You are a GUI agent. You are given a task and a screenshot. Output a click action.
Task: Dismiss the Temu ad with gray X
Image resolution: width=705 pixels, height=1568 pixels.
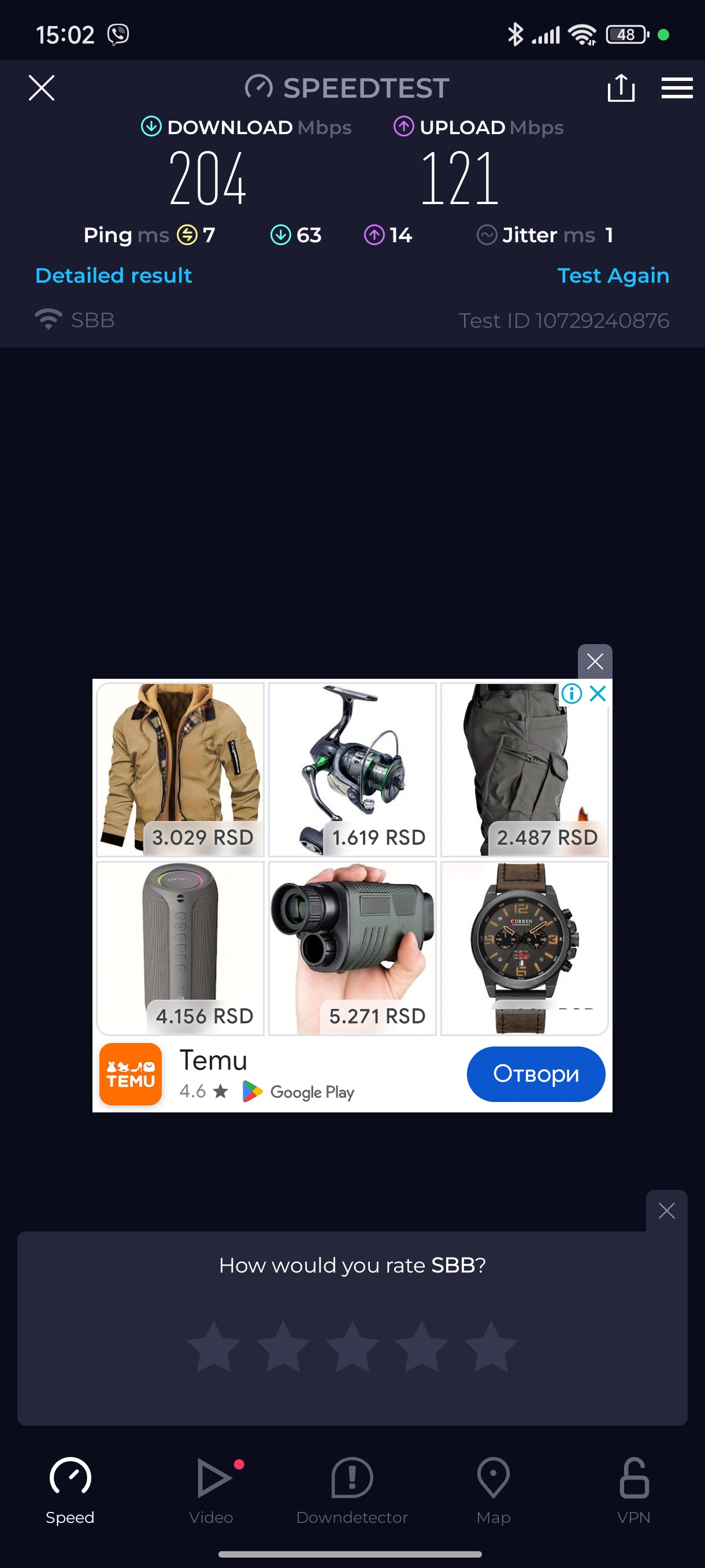[594, 661]
